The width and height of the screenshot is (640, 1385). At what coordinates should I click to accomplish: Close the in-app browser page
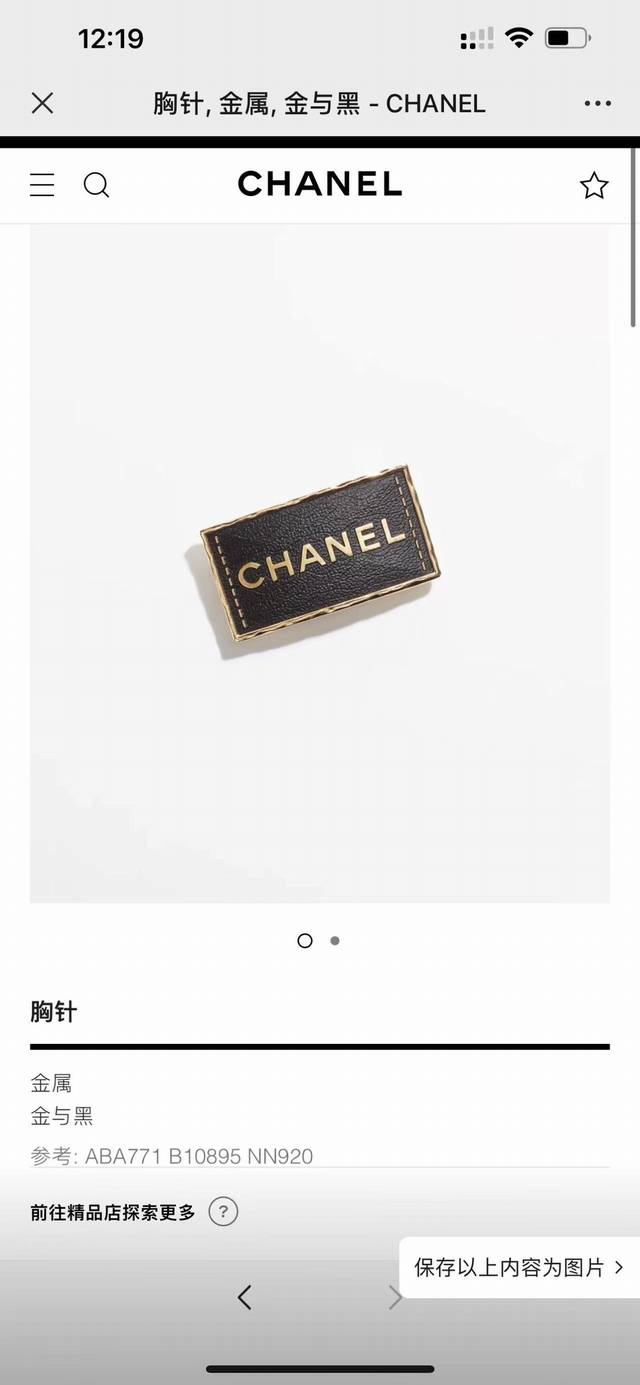[x=42, y=103]
